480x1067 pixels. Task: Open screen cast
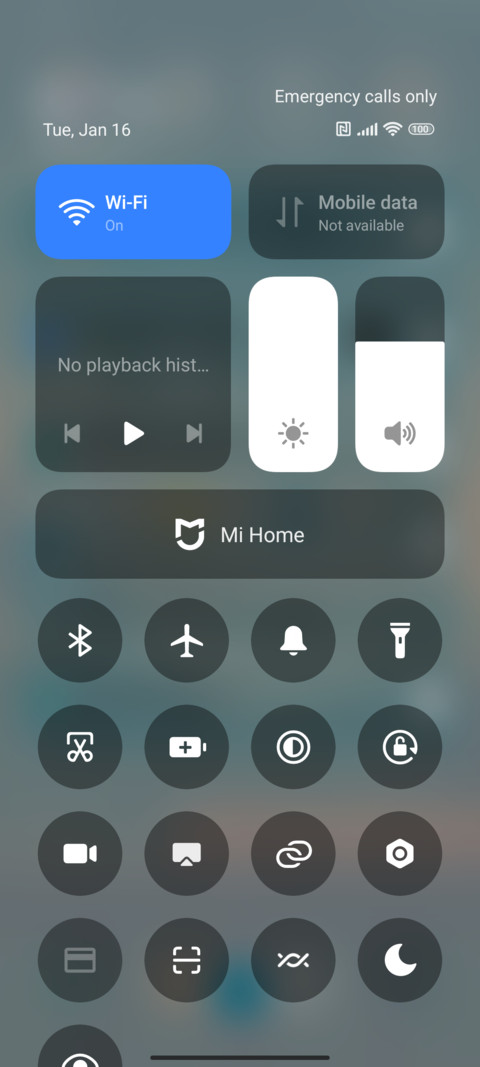coord(187,853)
